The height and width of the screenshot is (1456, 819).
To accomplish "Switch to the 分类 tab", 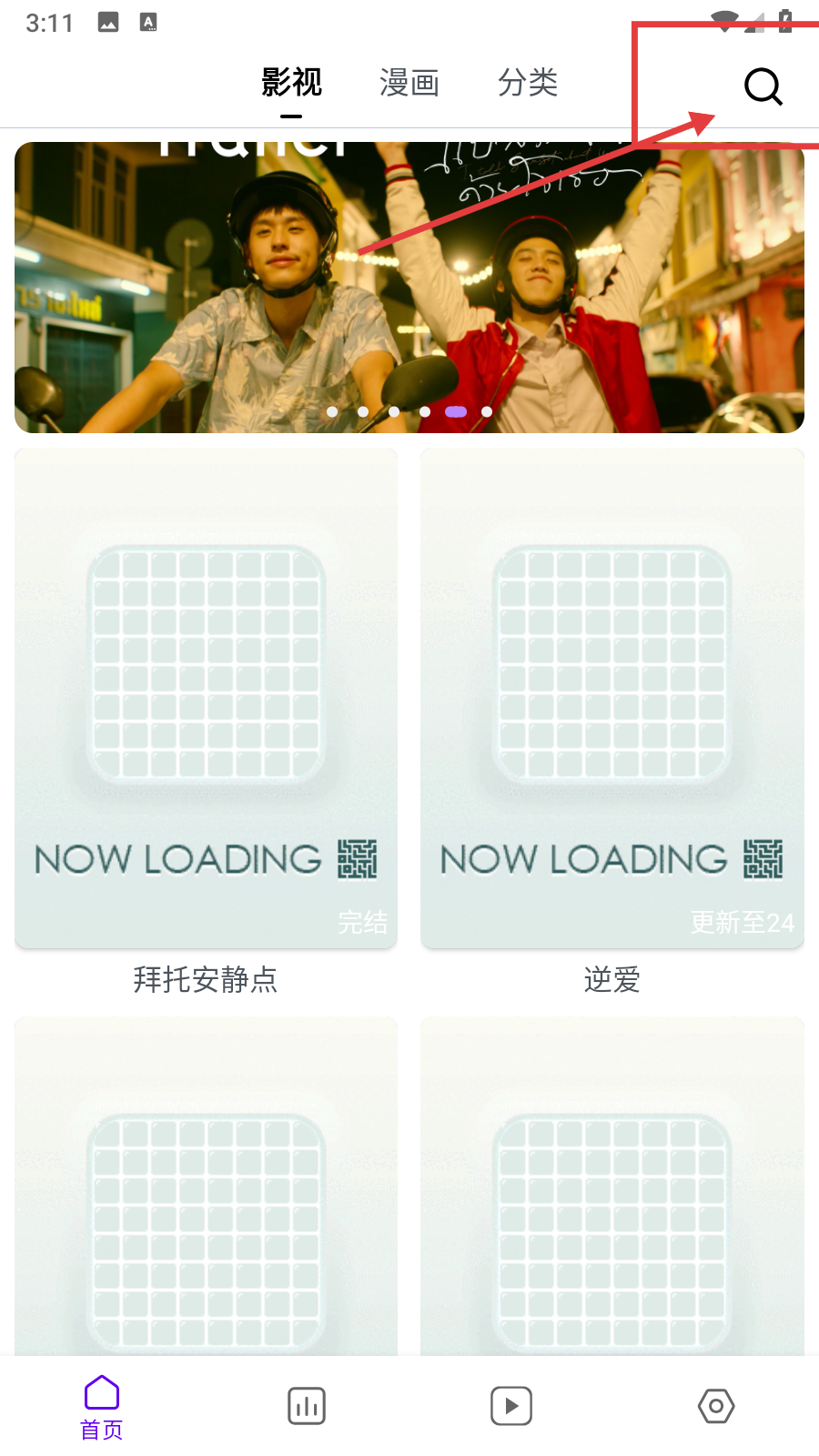I will 528,83.
